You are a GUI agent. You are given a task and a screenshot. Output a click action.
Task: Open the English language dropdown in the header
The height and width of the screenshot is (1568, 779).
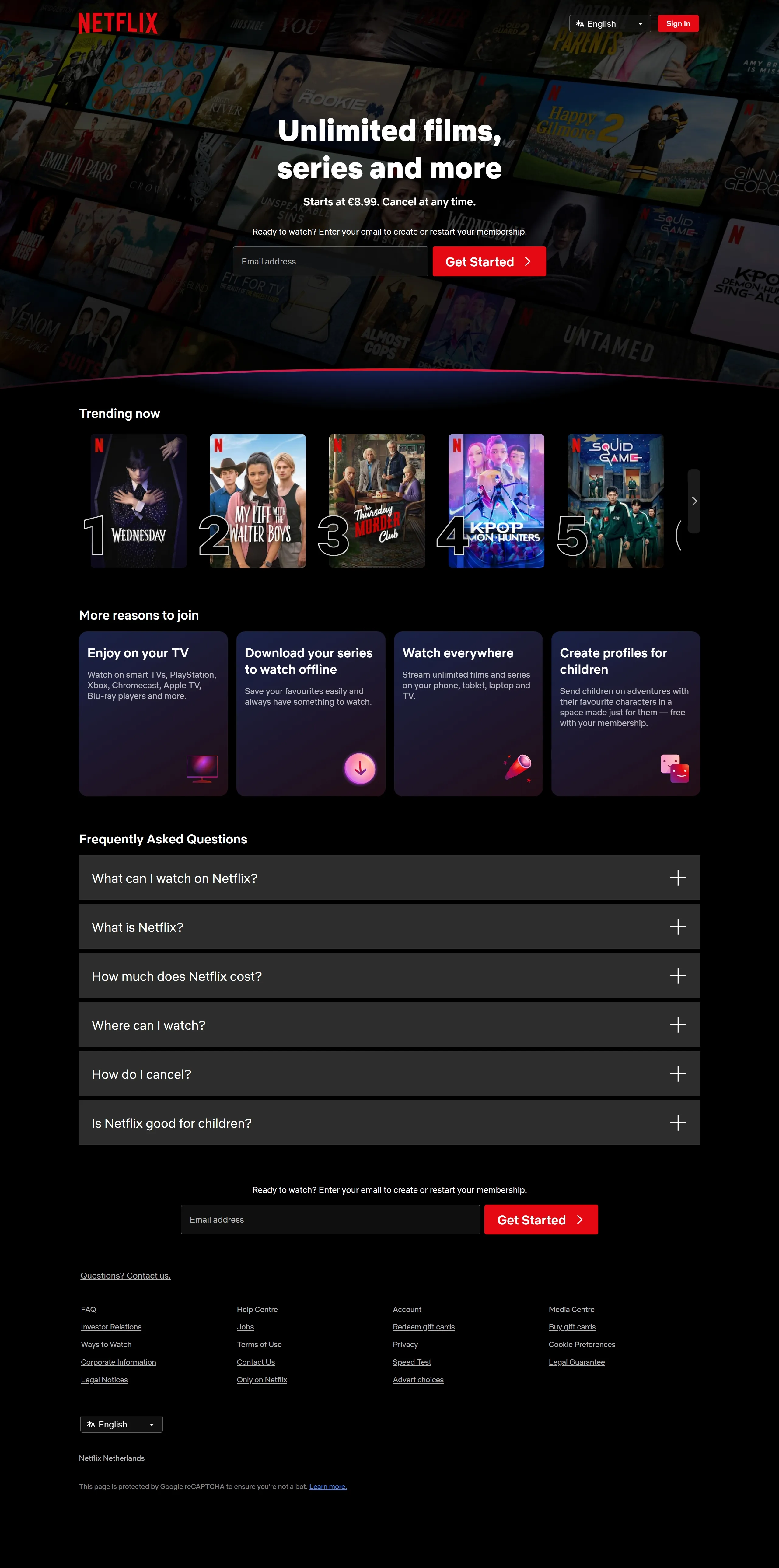pos(609,24)
